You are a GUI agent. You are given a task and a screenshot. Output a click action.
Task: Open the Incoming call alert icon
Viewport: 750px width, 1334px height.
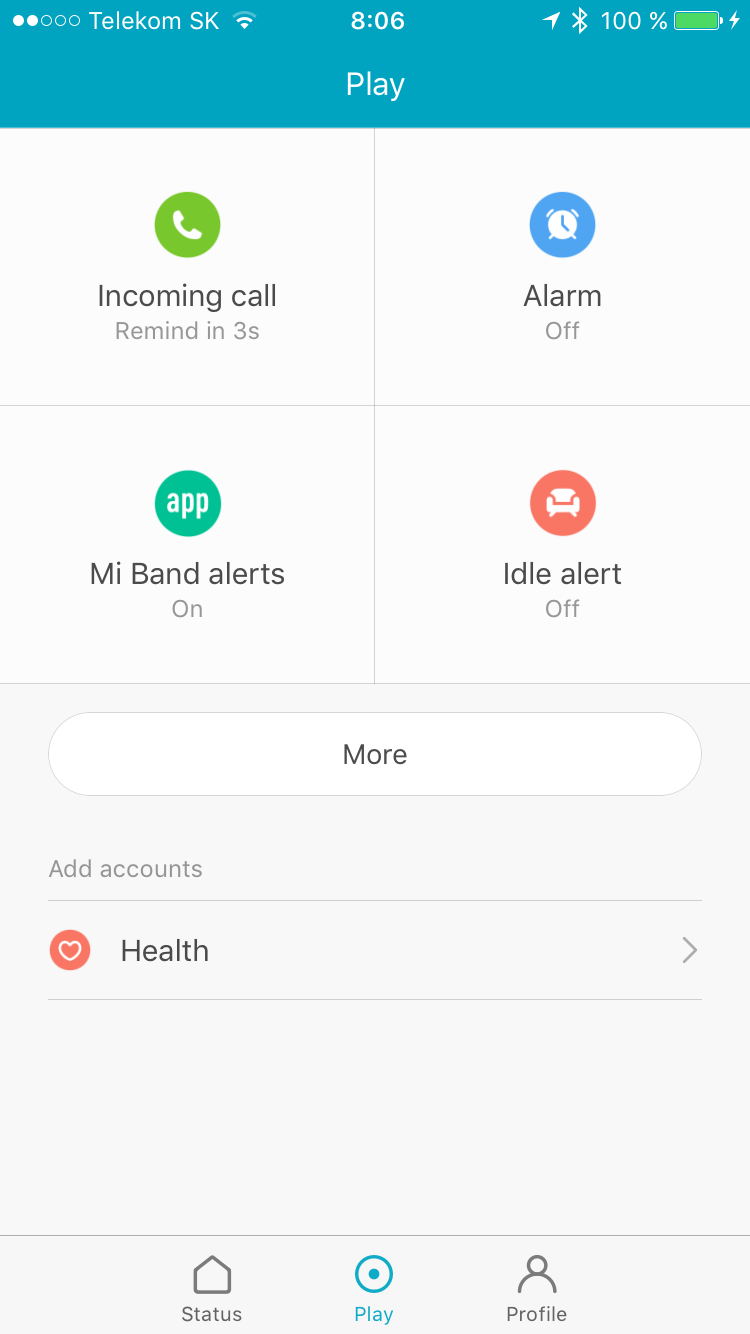point(187,225)
